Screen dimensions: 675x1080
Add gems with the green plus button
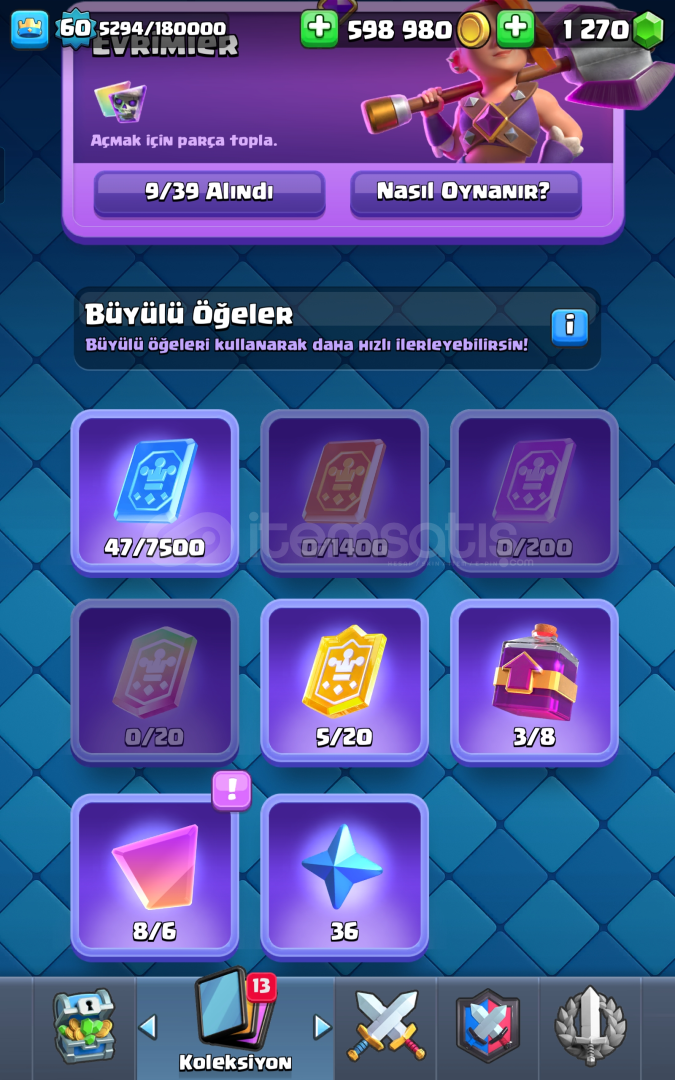(x=515, y=29)
